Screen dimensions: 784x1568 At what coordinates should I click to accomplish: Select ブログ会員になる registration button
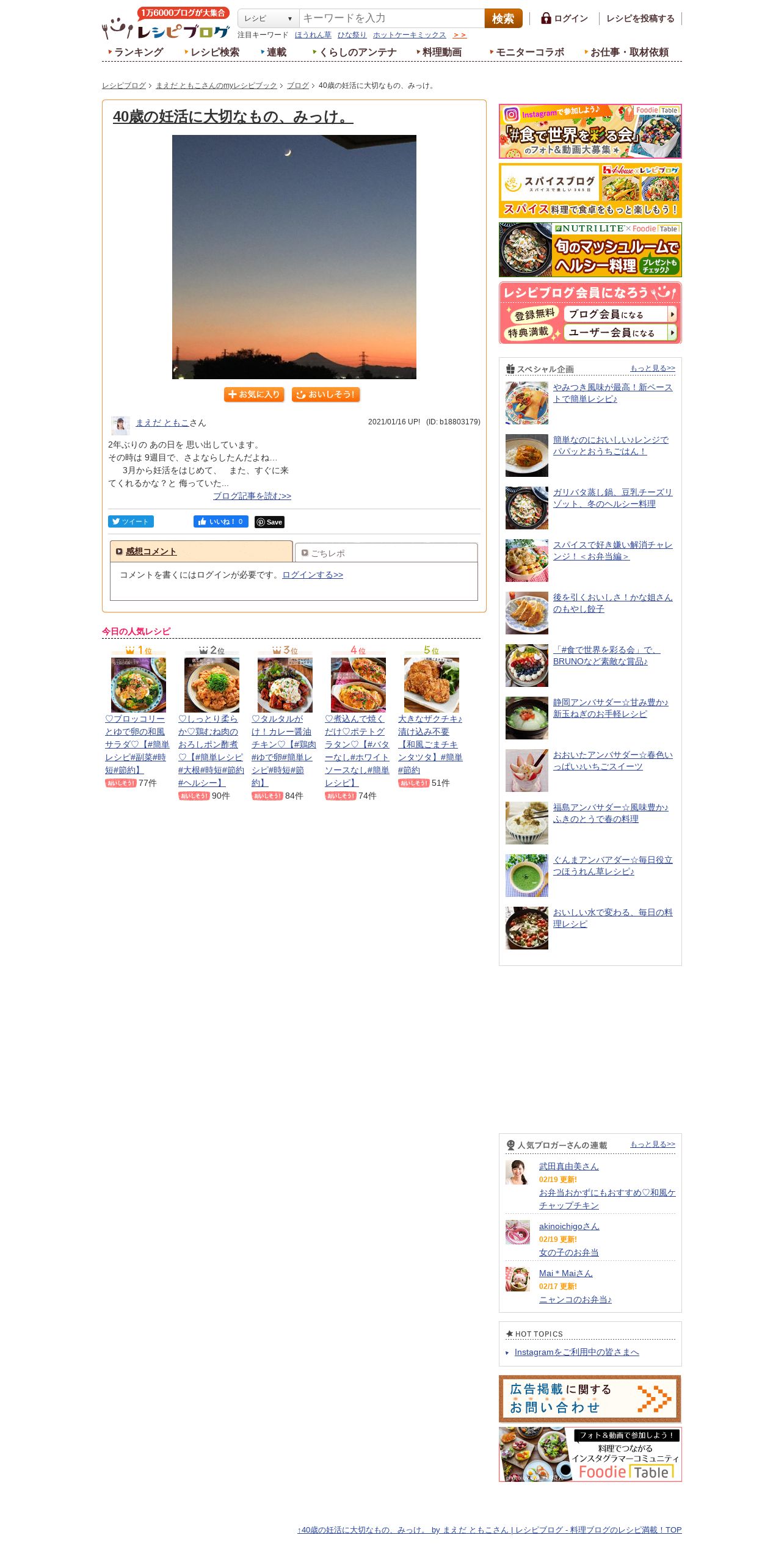point(620,314)
